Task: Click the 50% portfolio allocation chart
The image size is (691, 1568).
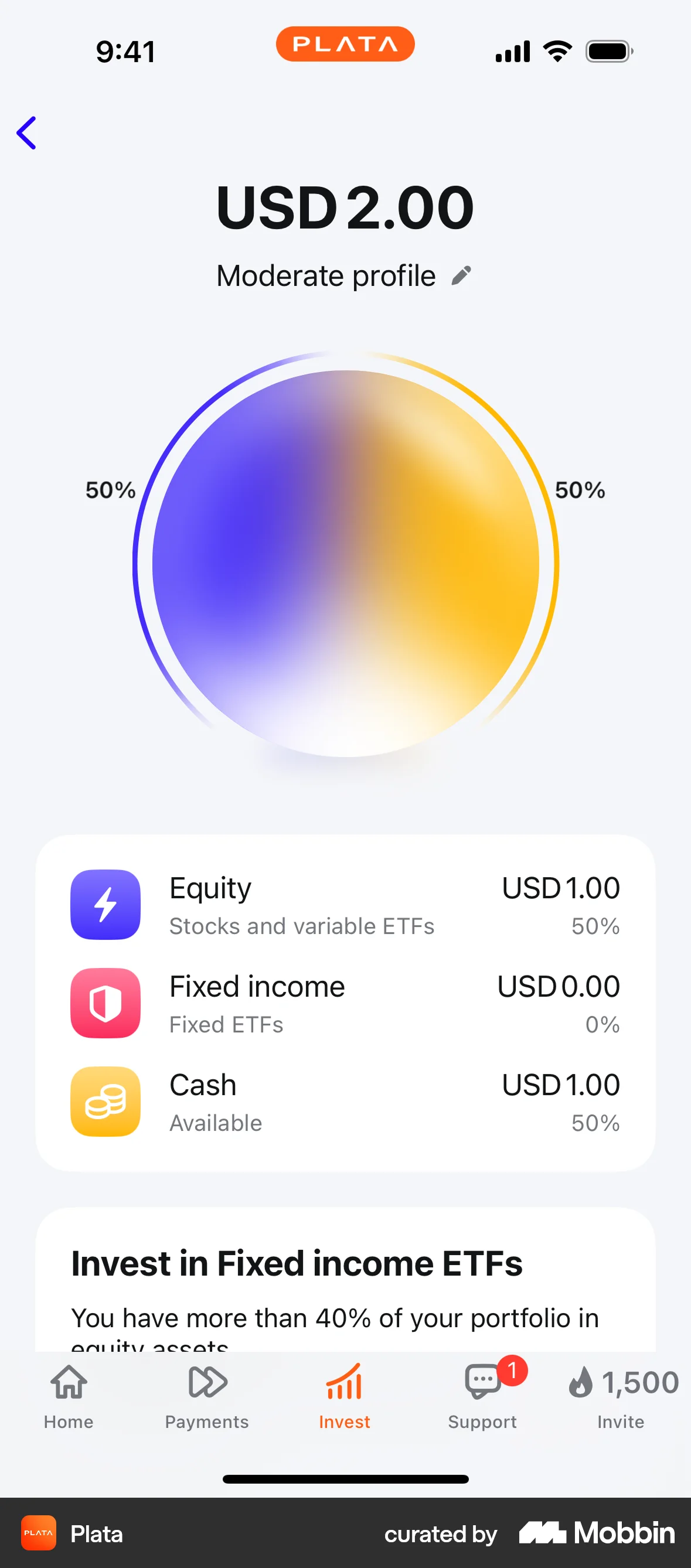Action: [345, 560]
